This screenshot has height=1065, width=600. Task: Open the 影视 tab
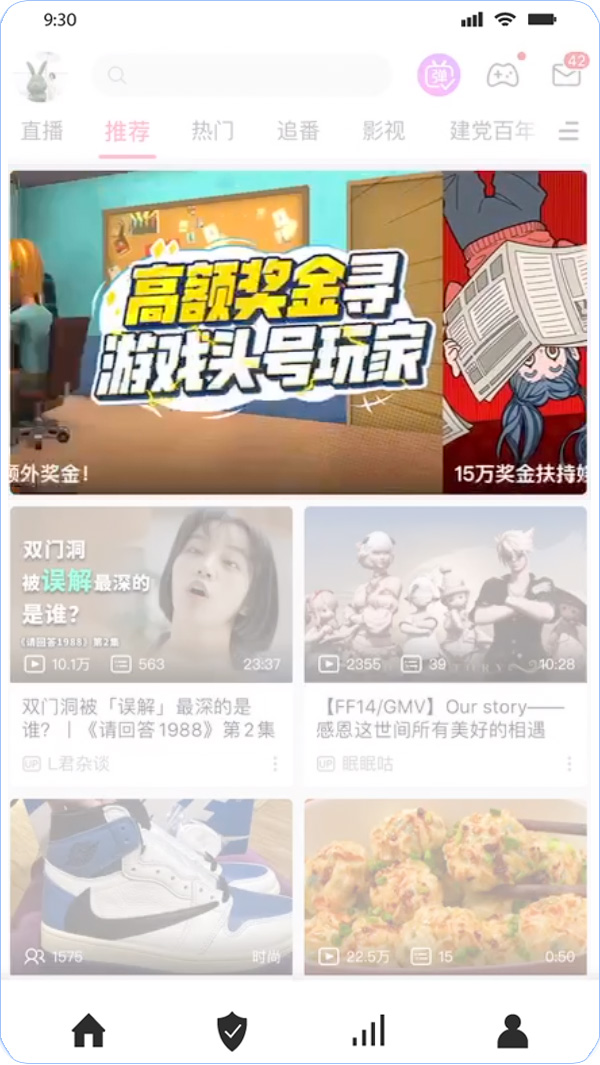[384, 131]
